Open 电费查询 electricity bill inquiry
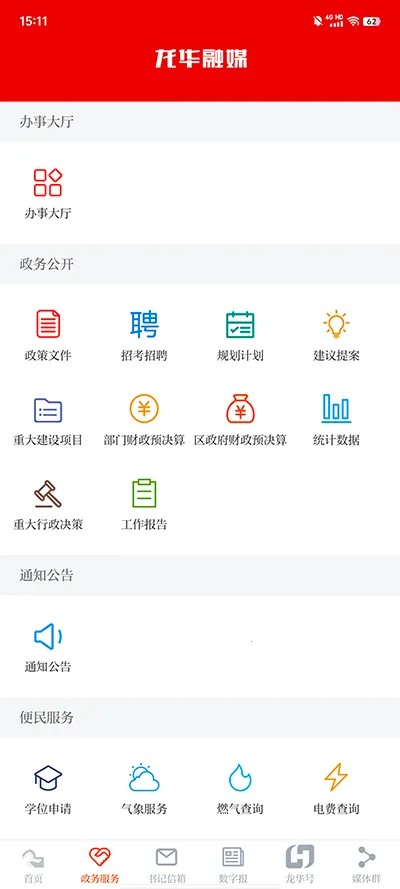 (x=337, y=789)
